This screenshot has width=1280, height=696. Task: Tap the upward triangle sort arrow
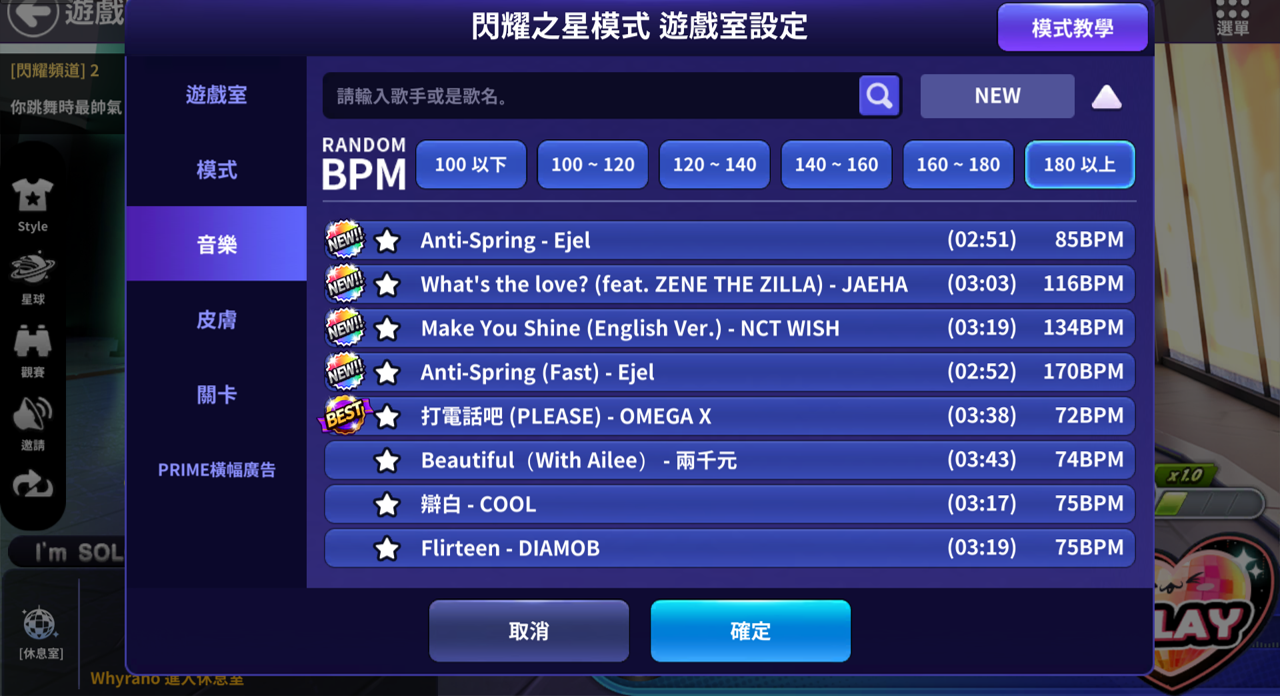(x=1106, y=97)
